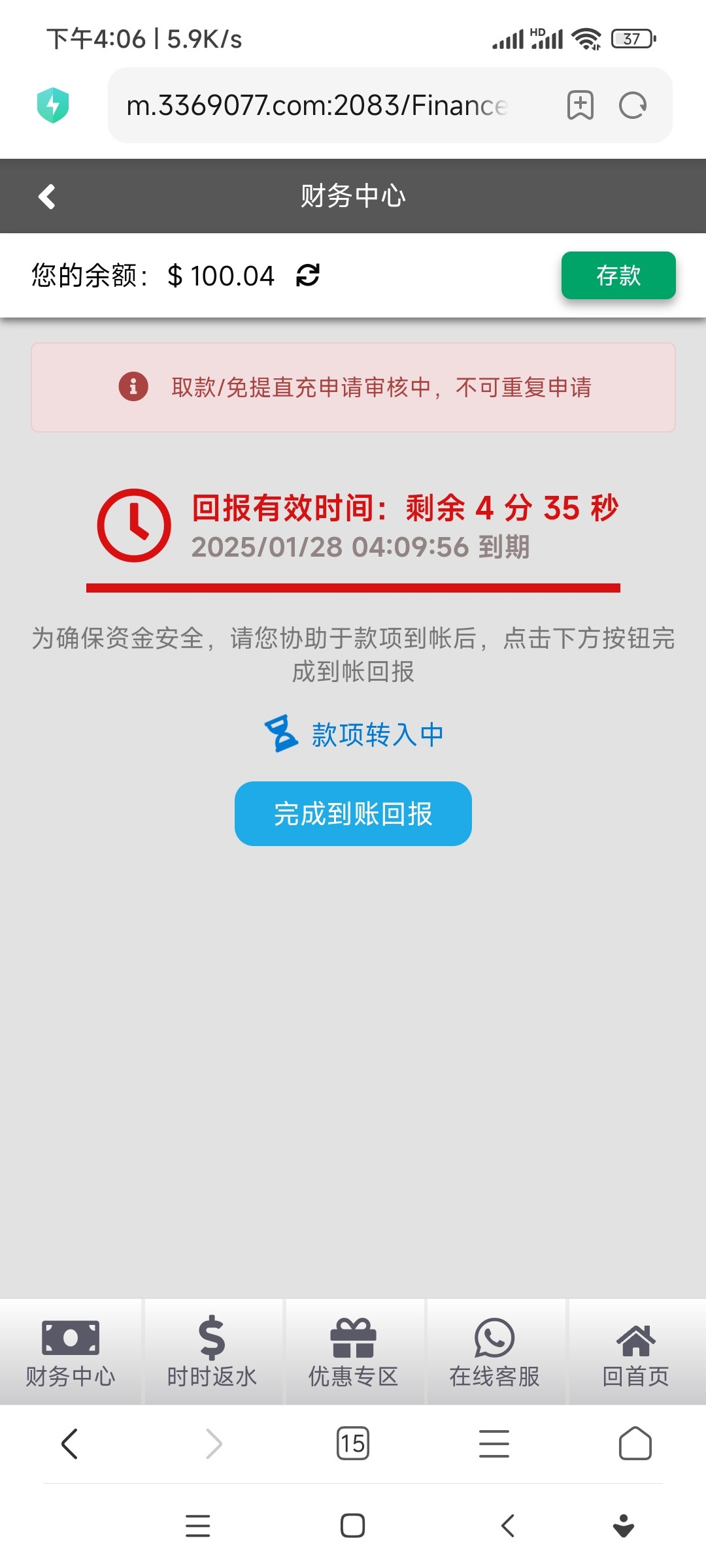The image size is (706, 1568).
Task: Go to the browser home page
Action: pyautogui.click(x=635, y=1443)
